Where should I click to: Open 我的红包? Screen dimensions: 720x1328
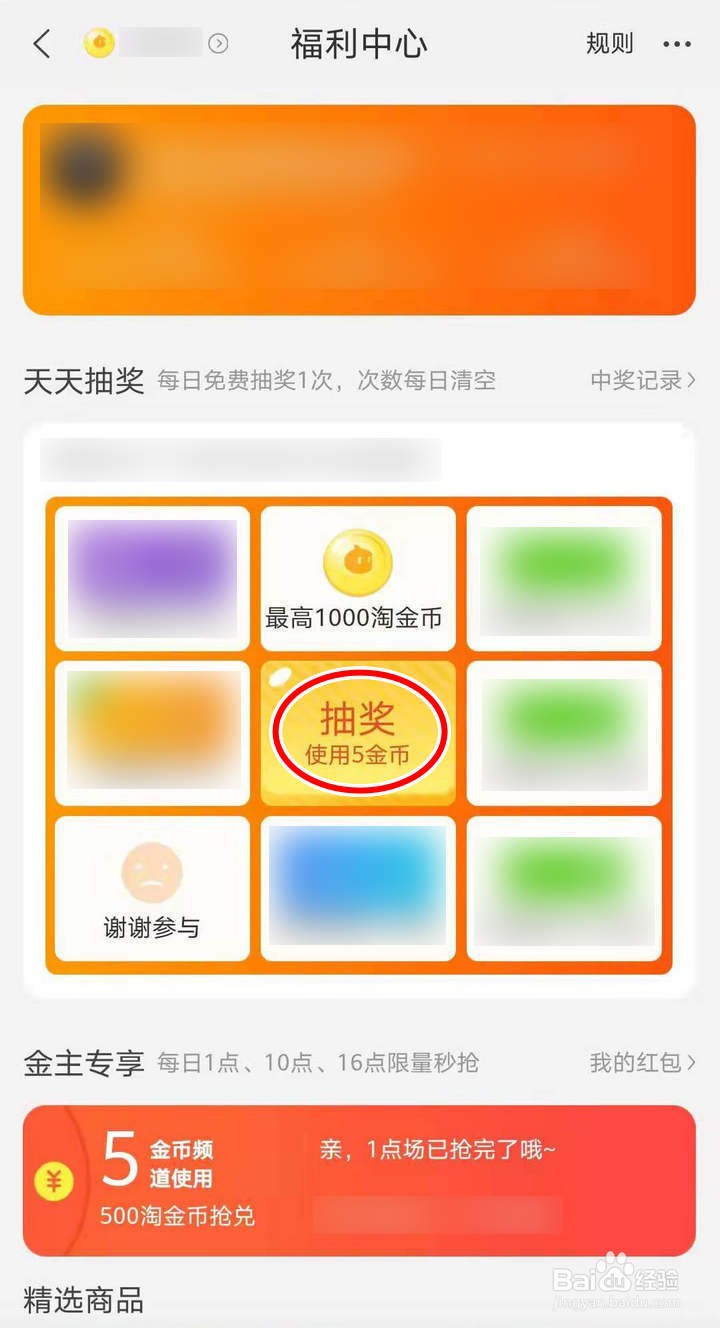click(637, 1063)
